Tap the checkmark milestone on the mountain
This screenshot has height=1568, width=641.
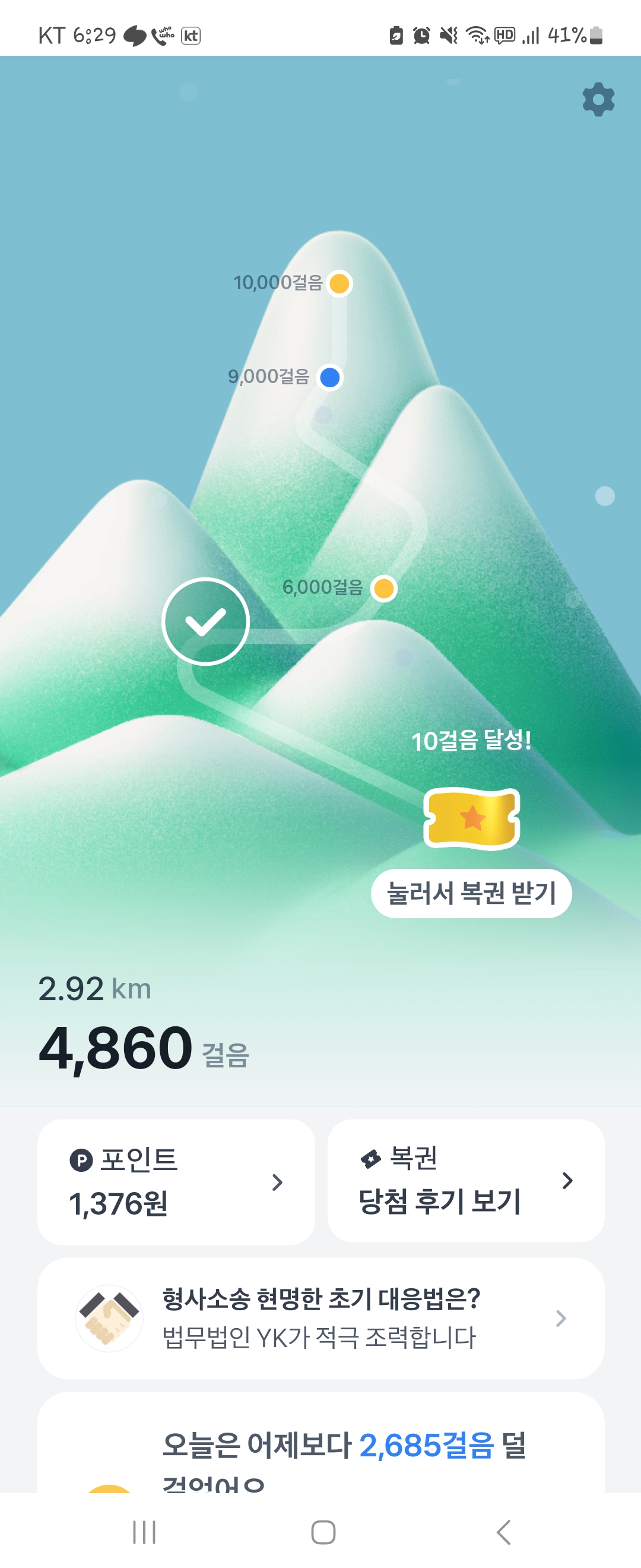(205, 621)
